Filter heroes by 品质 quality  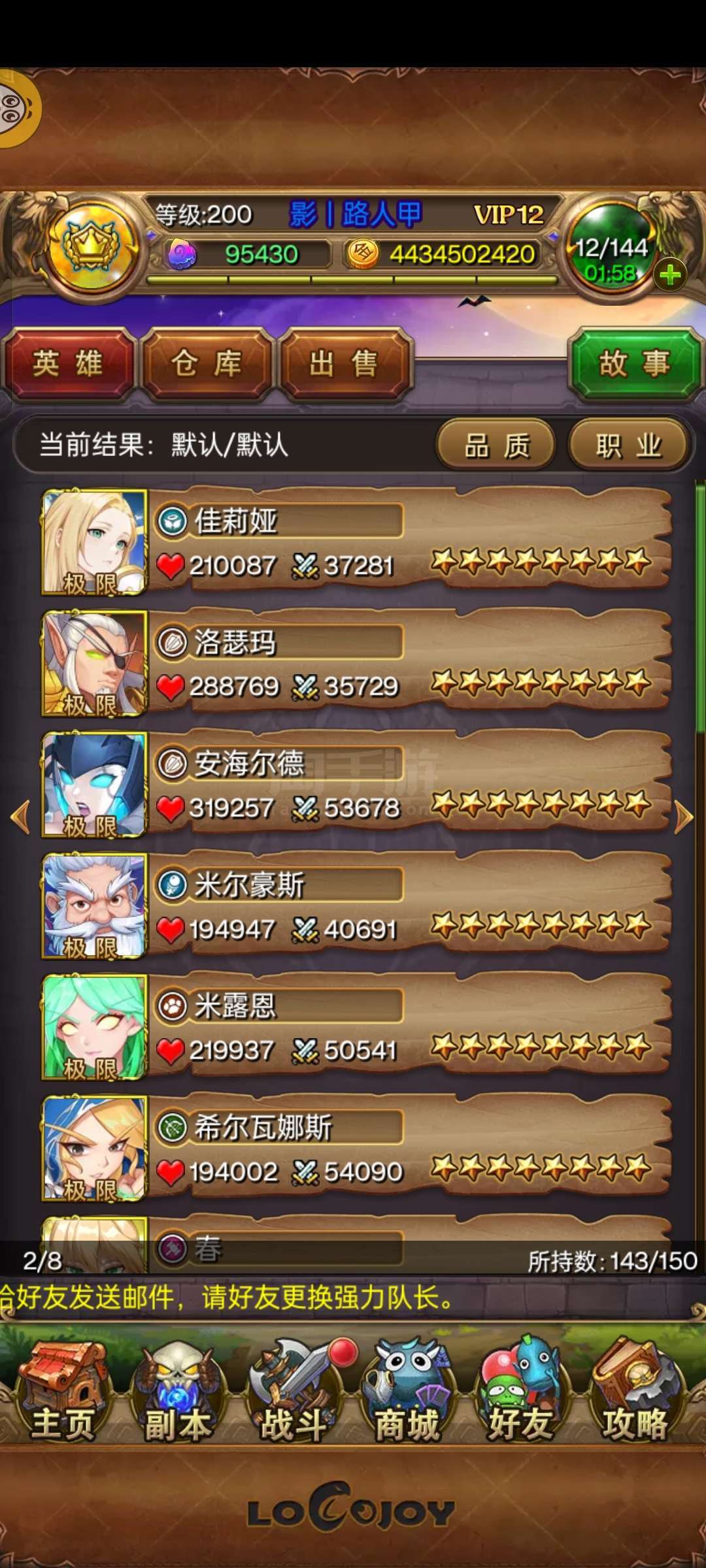pos(496,446)
